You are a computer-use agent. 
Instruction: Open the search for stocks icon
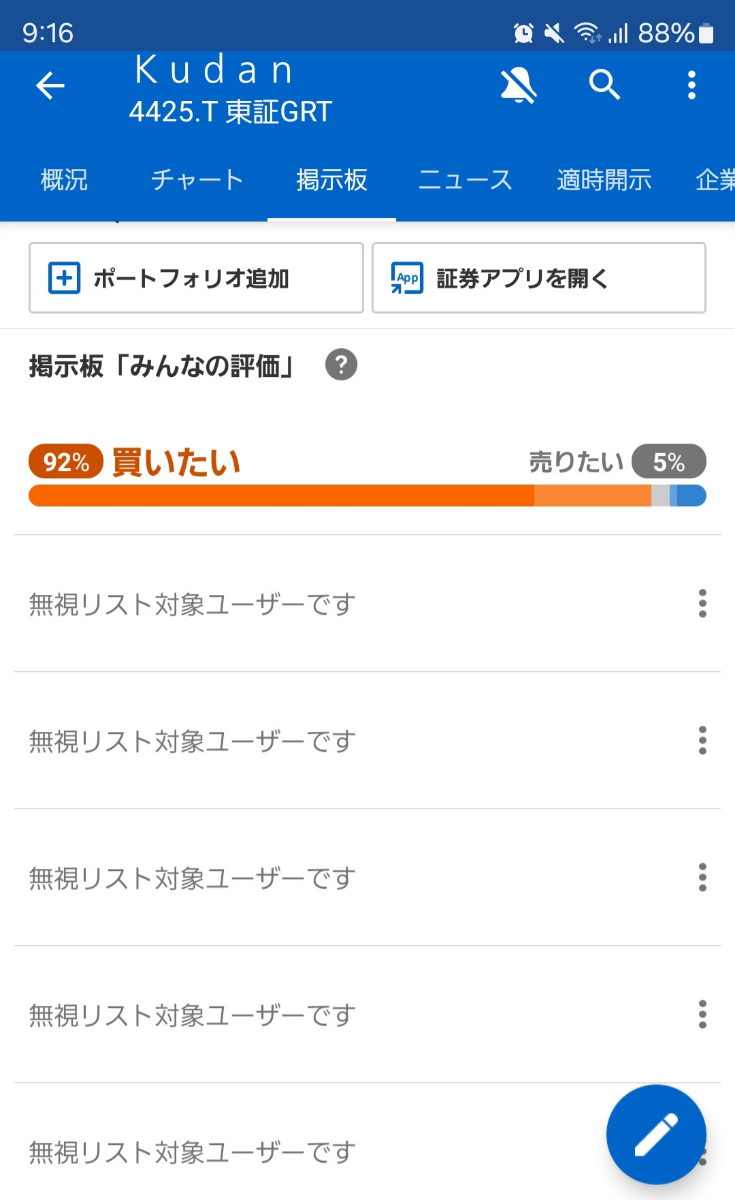[605, 86]
